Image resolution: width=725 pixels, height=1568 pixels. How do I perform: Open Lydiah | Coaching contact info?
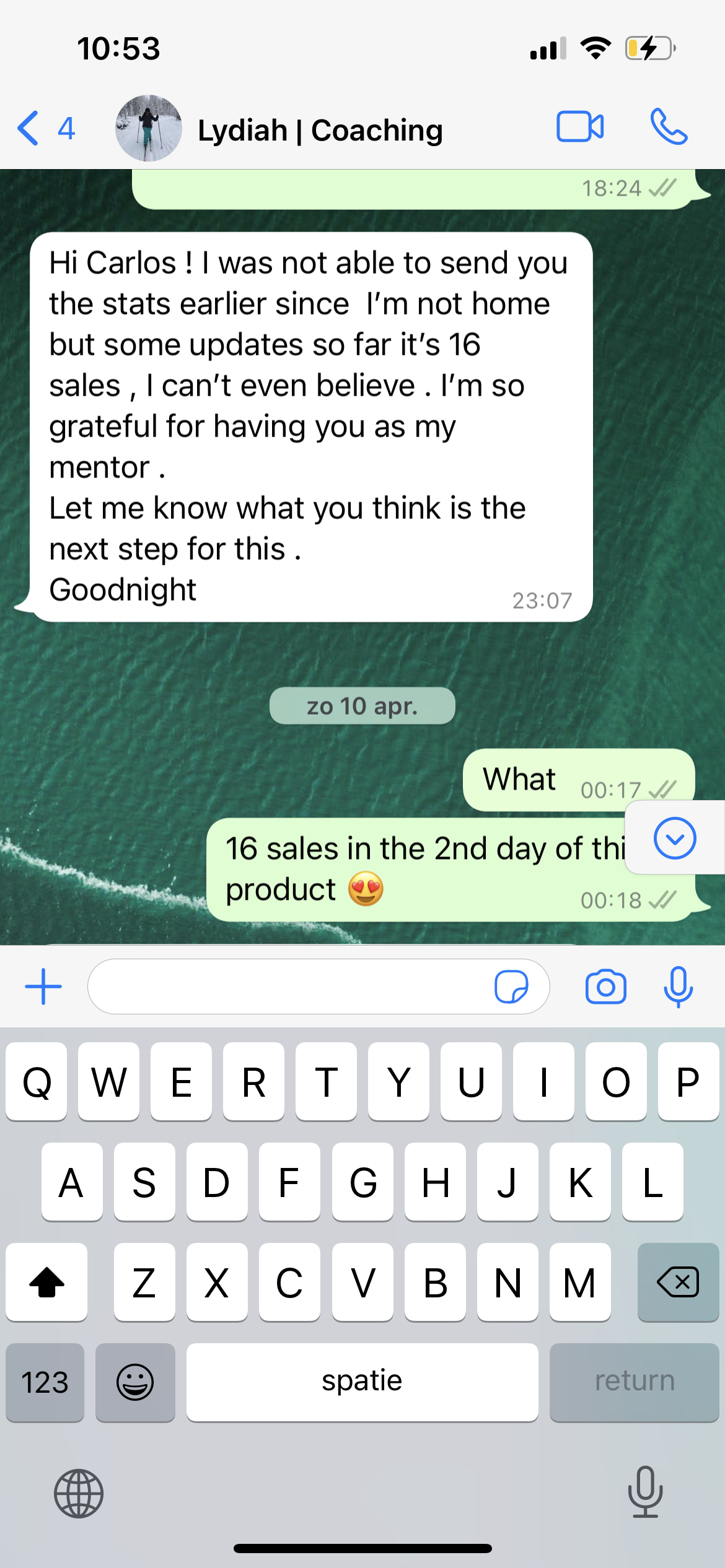(319, 130)
